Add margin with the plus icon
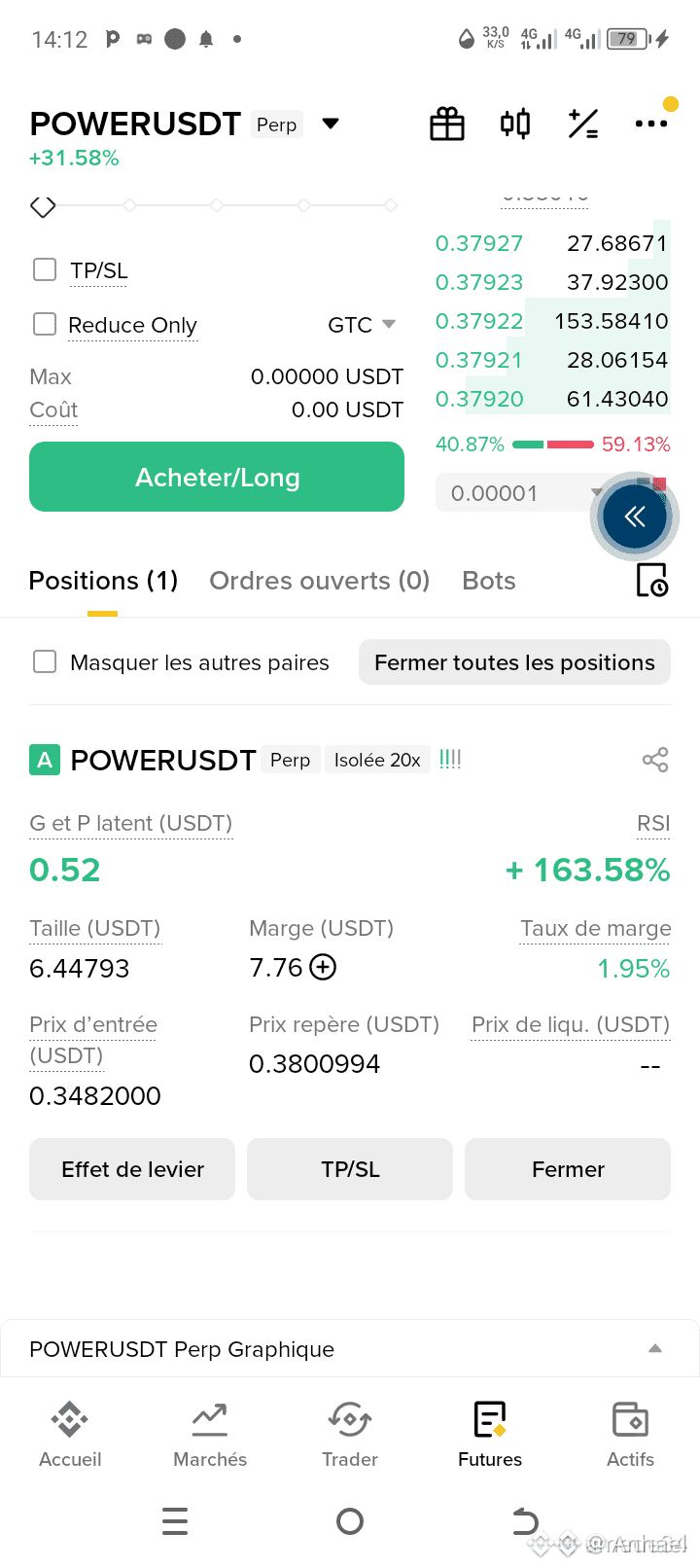 pyautogui.click(x=323, y=967)
